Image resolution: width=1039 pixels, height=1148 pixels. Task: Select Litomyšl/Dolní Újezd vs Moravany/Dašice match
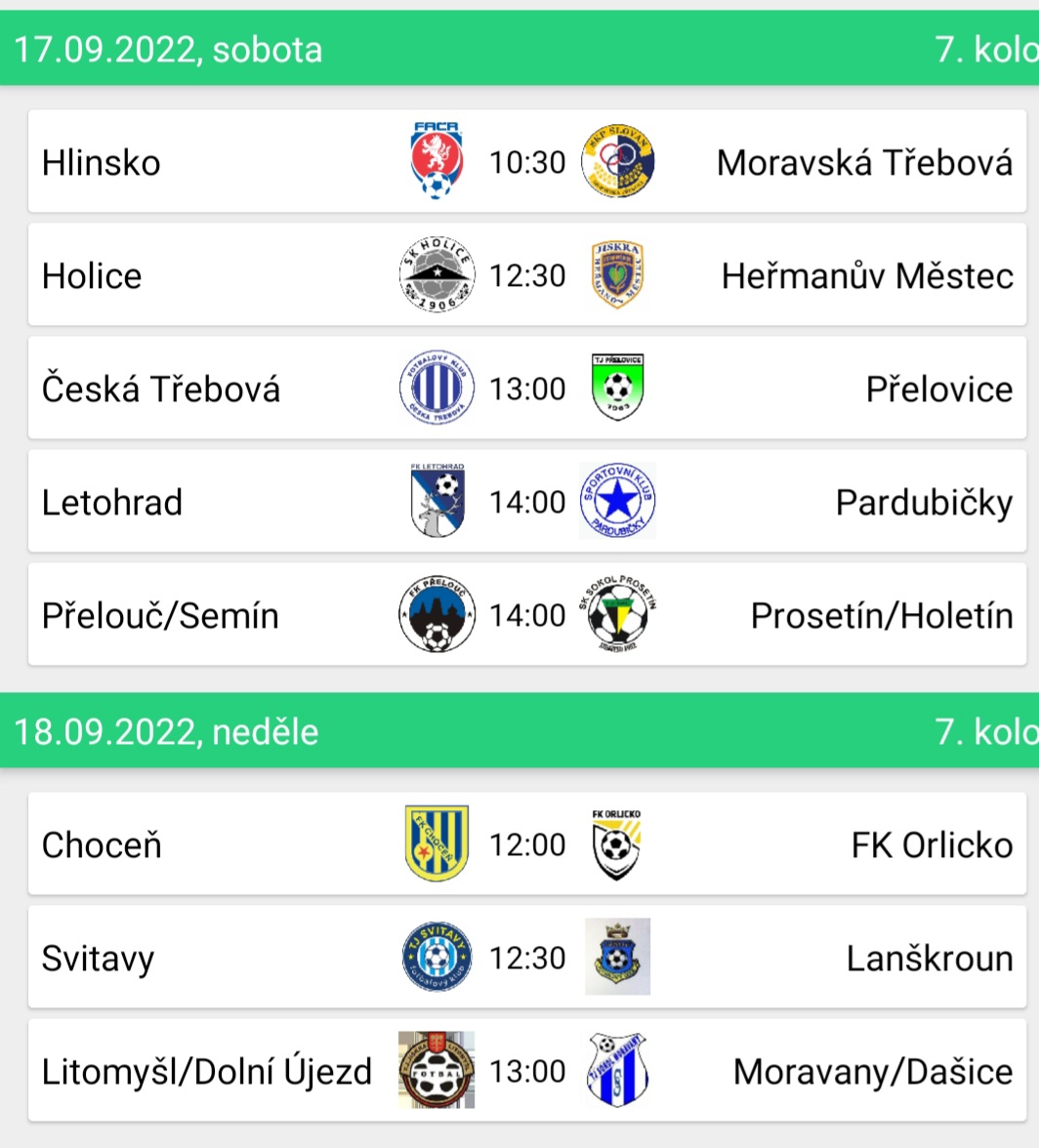click(527, 1071)
